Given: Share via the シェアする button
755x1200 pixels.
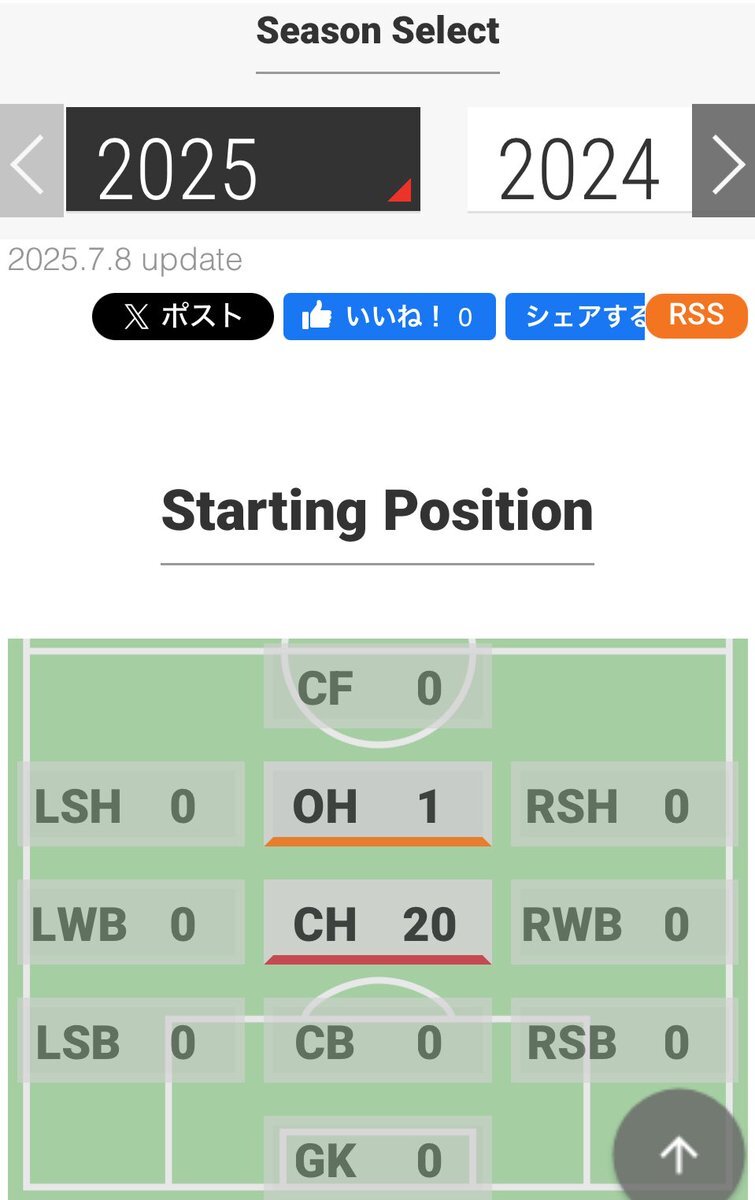Looking at the screenshot, I should point(574,316).
